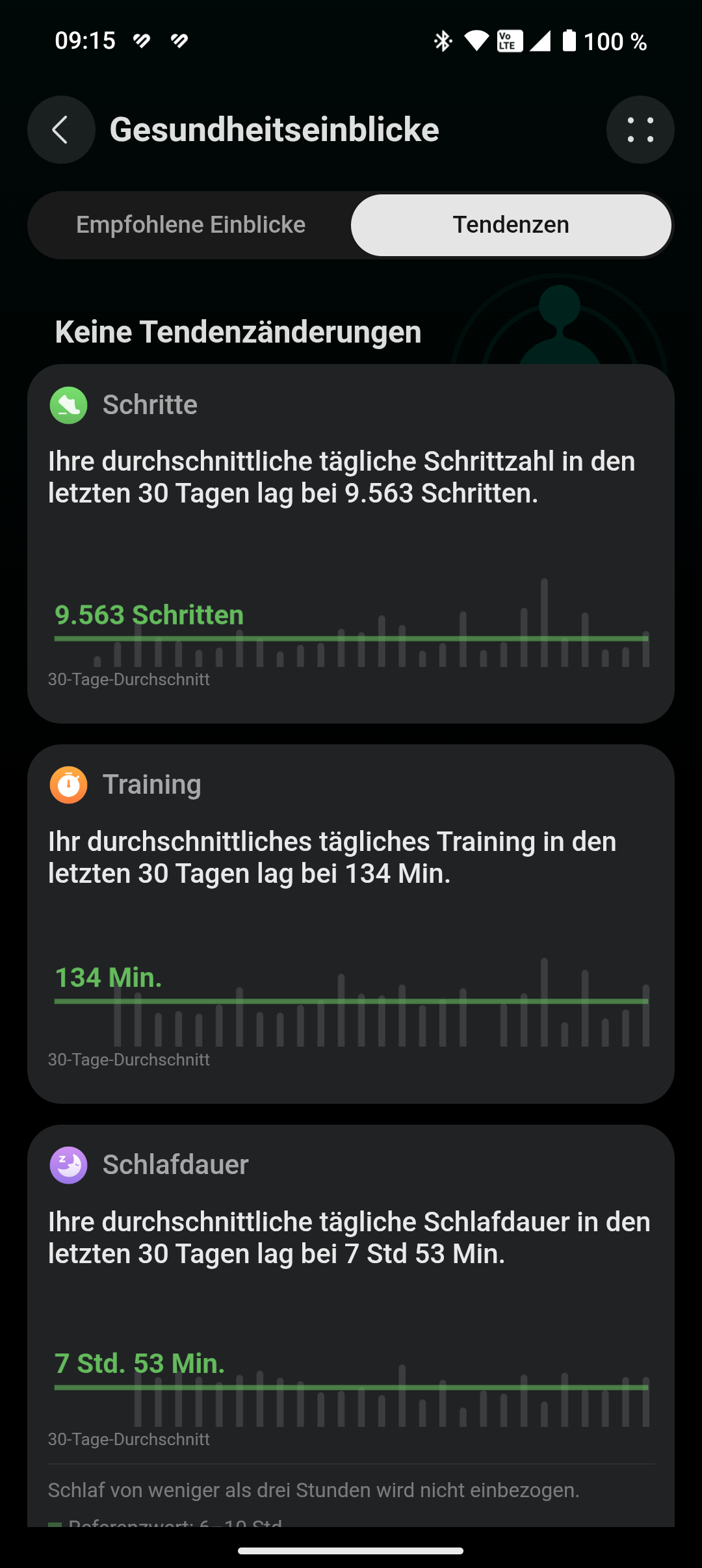Select the Tendenzen tab
Image resolution: width=702 pixels, height=1568 pixels.
(511, 225)
